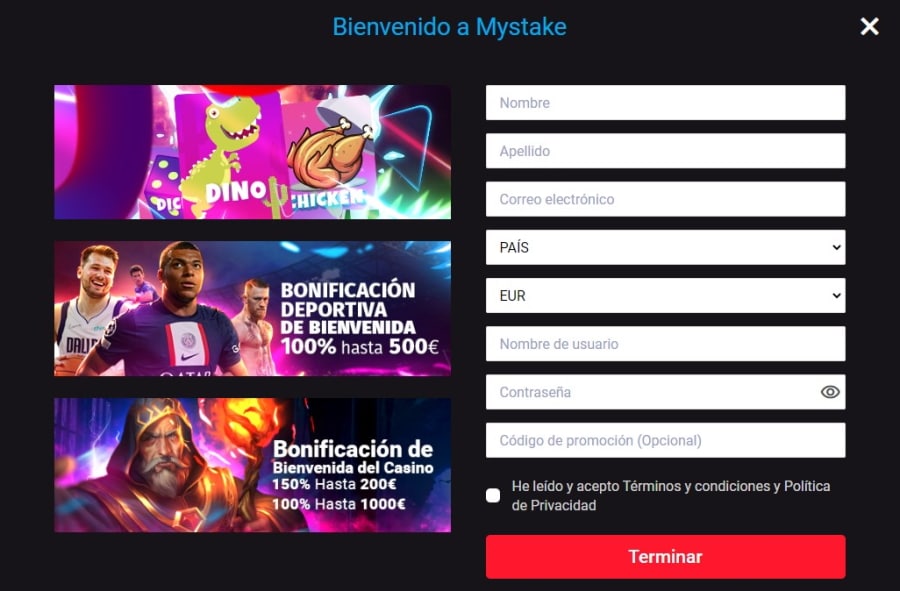This screenshot has height=591, width=900.
Task: Tap the Apellido text field
Action: click(x=665, y=151)
